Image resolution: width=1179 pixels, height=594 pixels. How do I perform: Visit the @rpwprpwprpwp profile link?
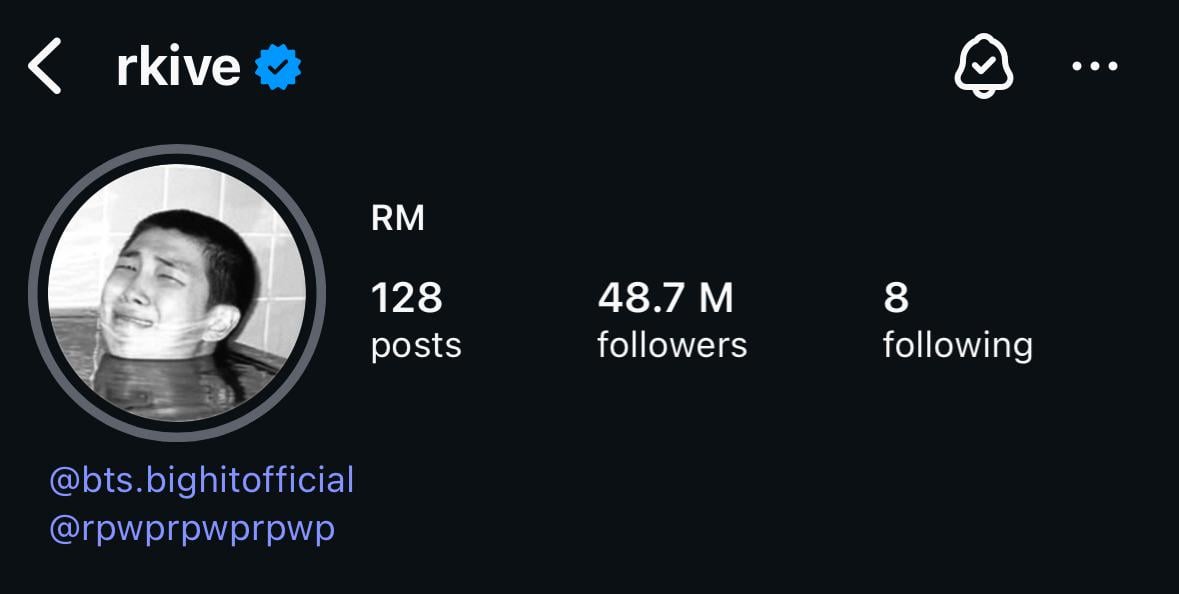tap(192, 528)
